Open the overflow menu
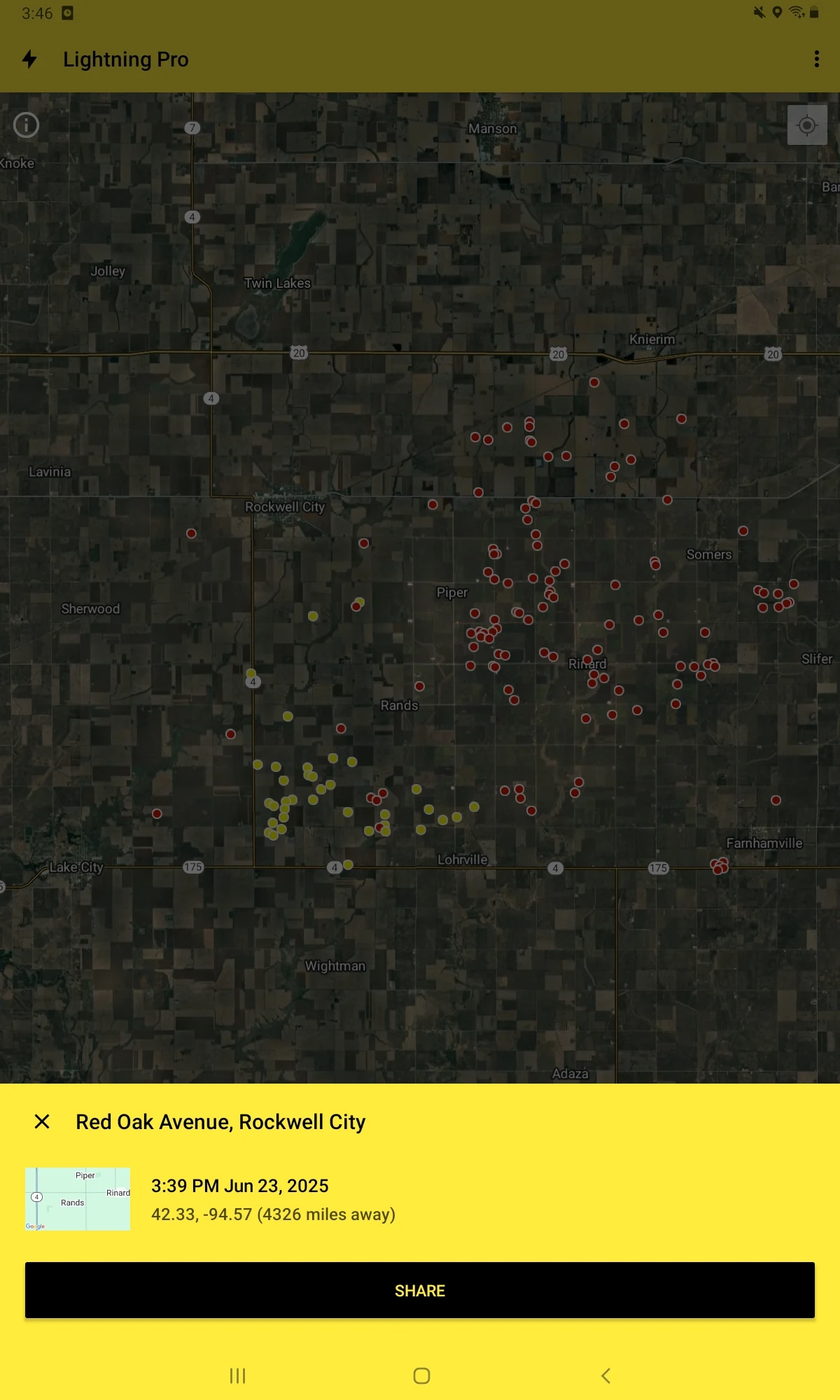 click(x=816, y=59)
